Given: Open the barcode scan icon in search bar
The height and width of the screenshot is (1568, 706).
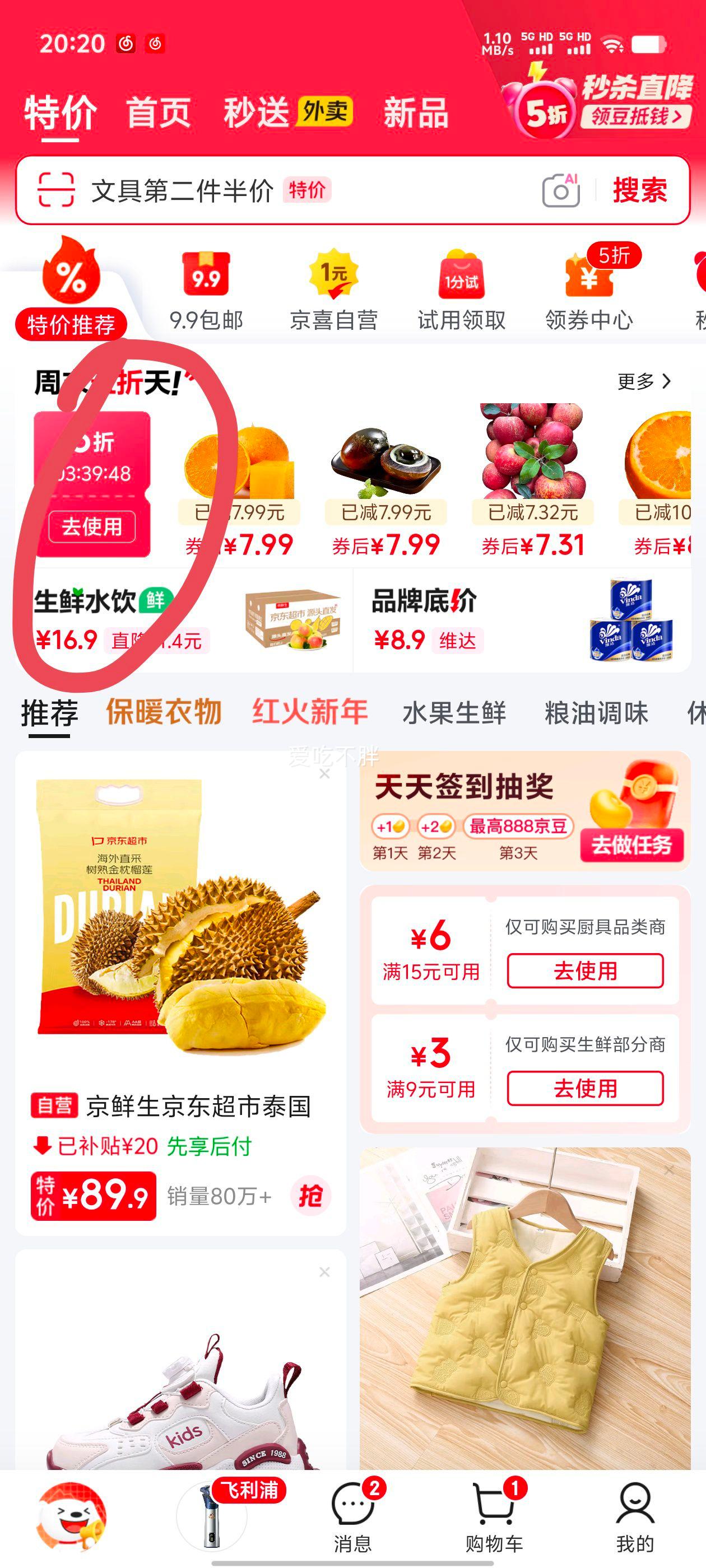Looking at the screenshot, I should pos(55,190).
